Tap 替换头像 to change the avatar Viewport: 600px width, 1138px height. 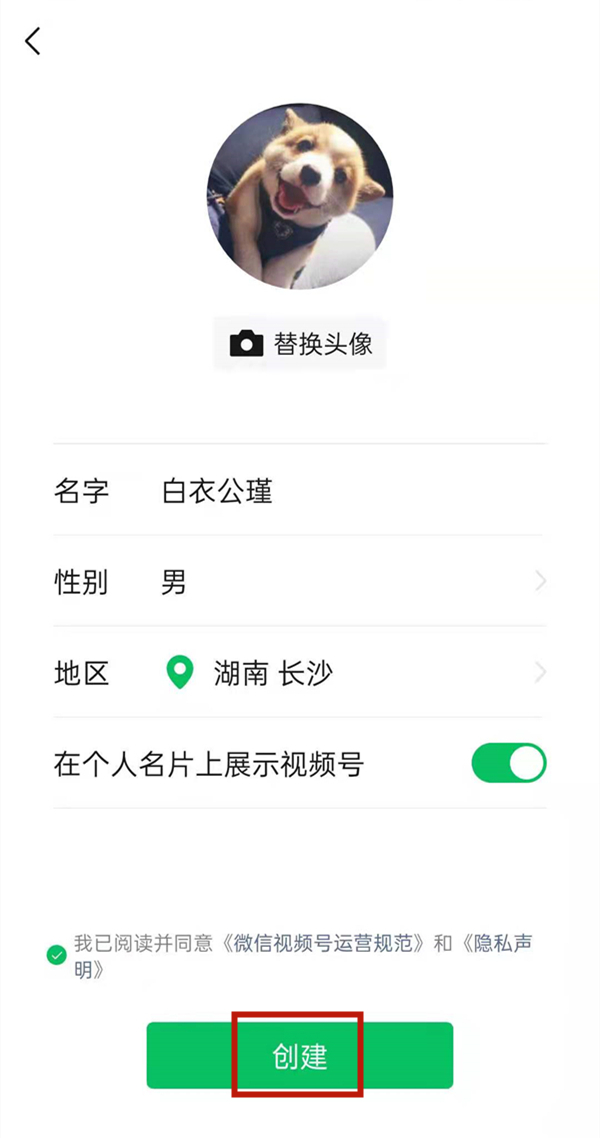tap(300, 344)
